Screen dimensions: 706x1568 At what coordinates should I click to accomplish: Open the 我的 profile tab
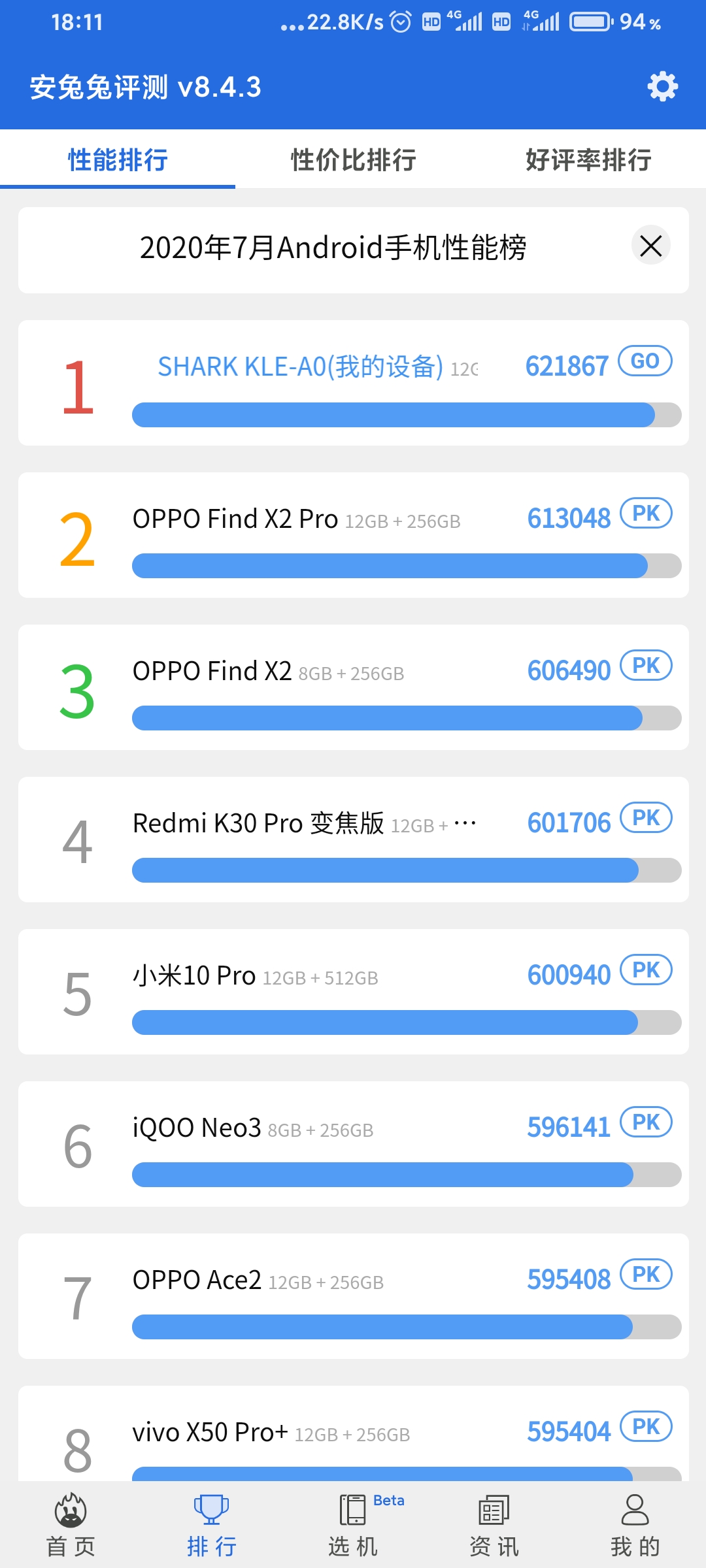(x=635, y=1525)
